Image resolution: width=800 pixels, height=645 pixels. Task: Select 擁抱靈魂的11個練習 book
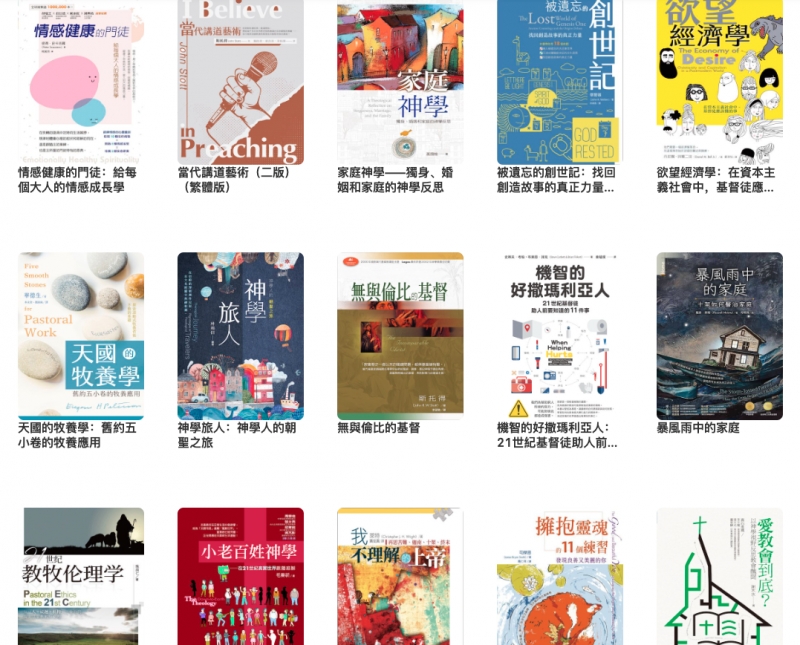click(x=559, y=577)
